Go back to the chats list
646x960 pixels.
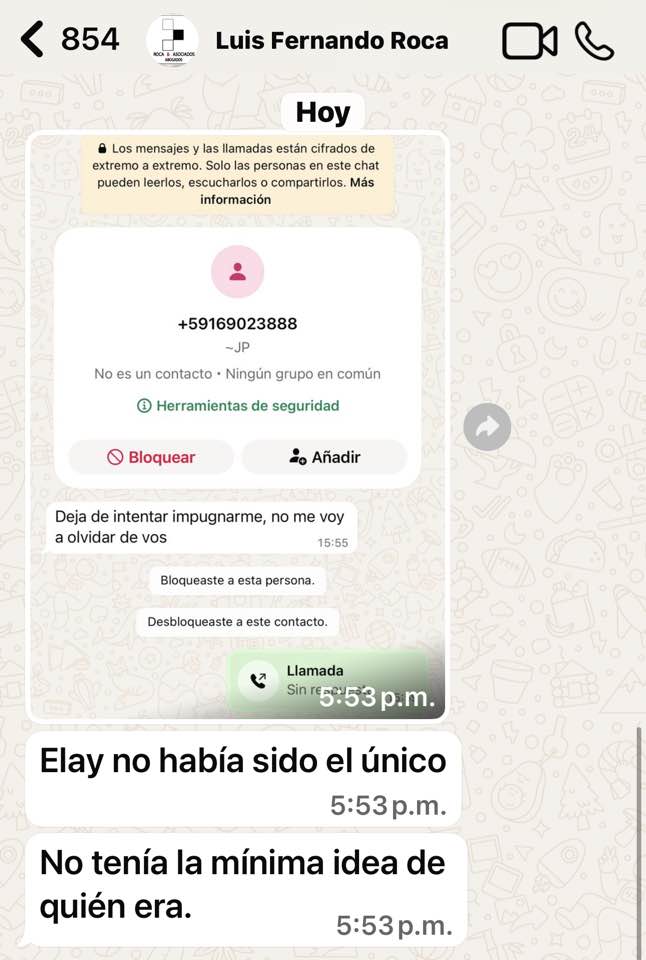(33, 40)
